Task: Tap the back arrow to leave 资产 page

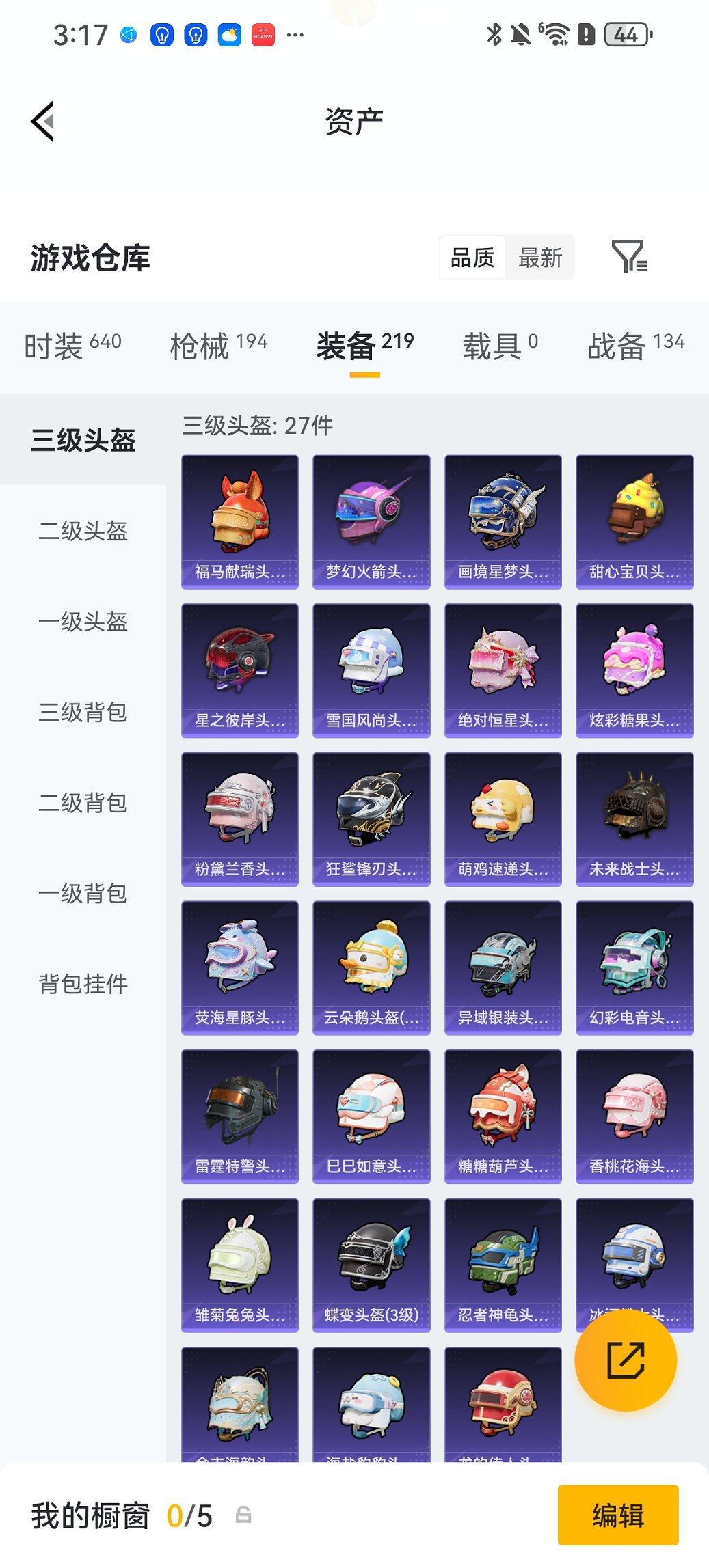Action: (42, 122)
